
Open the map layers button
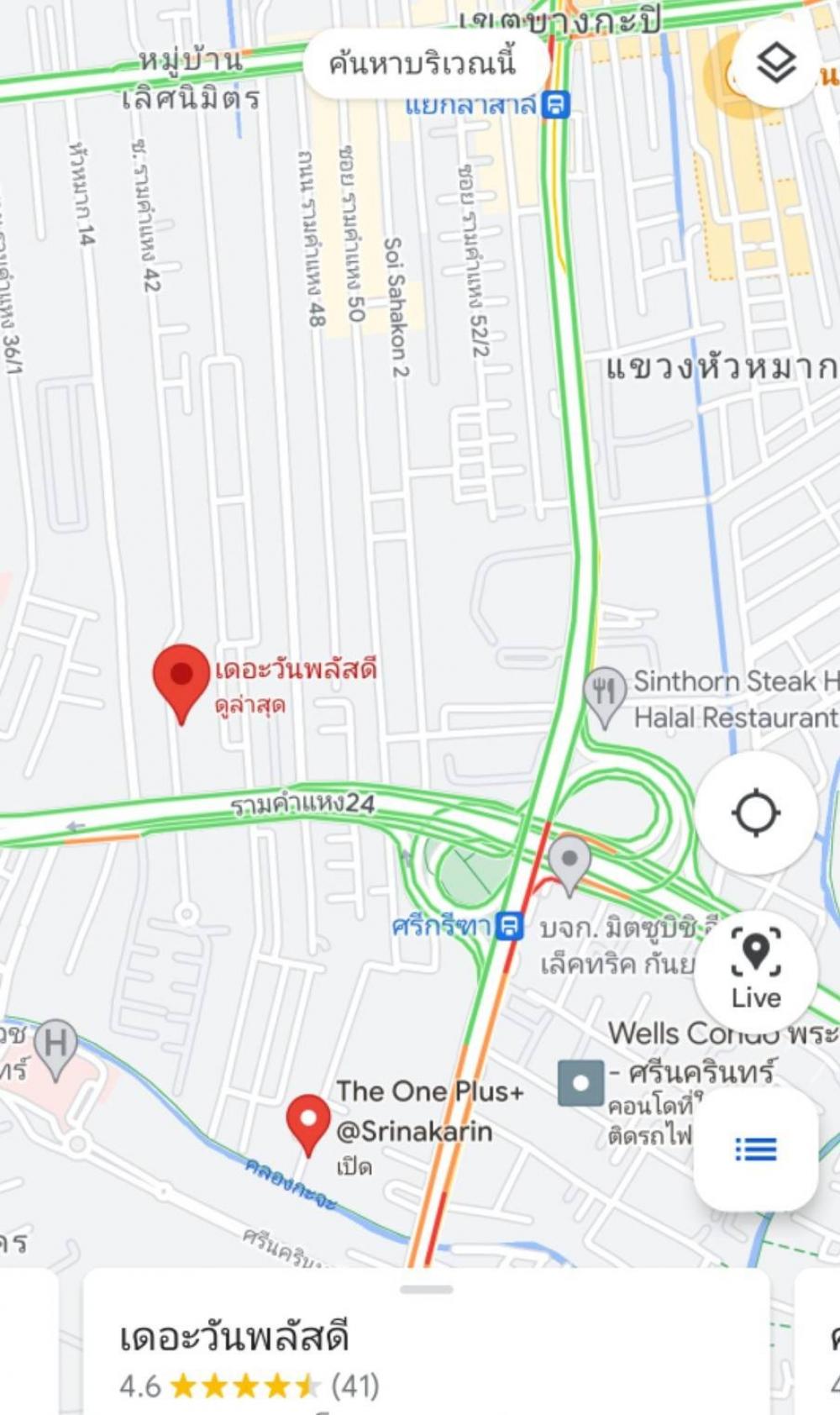point(776,63)
